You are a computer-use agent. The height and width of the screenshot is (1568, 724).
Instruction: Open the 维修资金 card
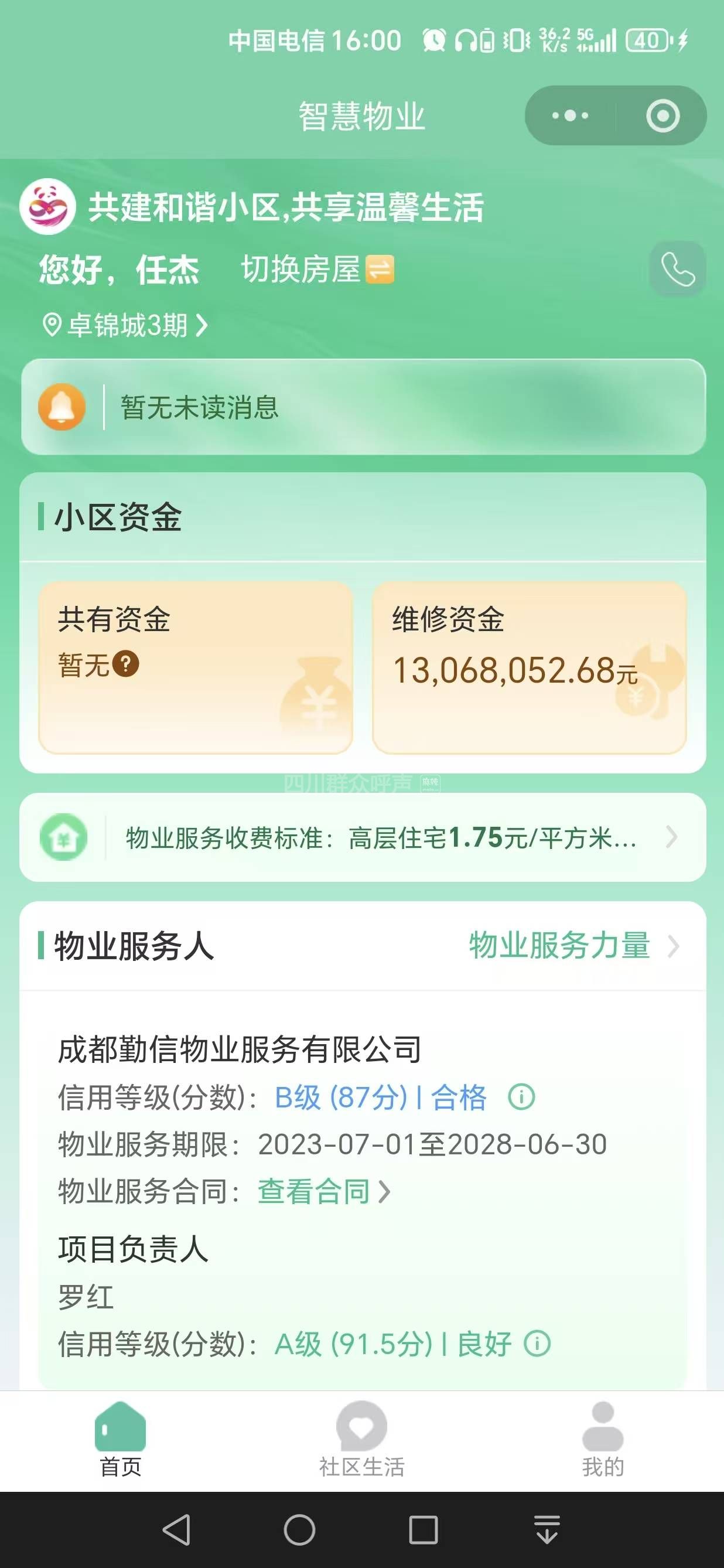point(530,667)
